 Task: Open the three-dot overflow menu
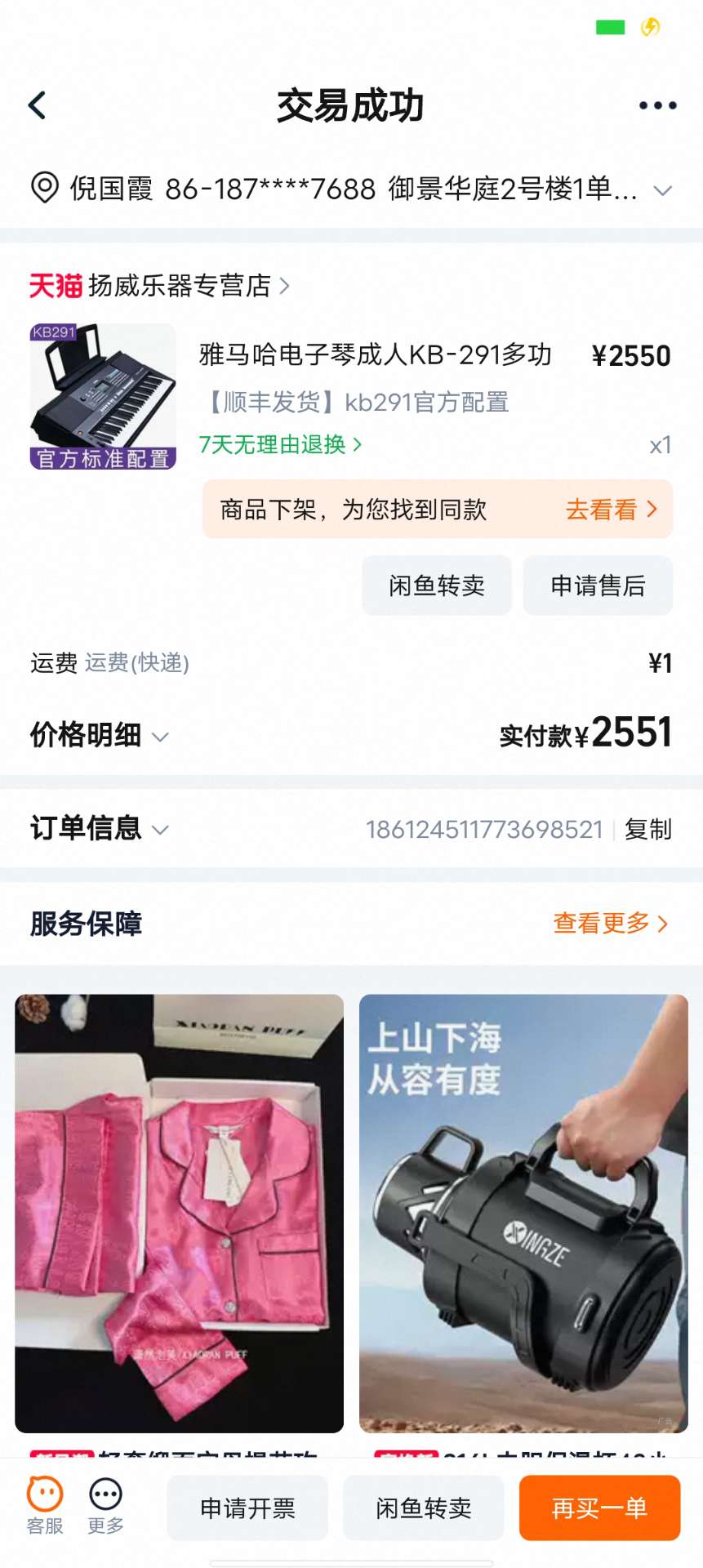coord(657,105)
